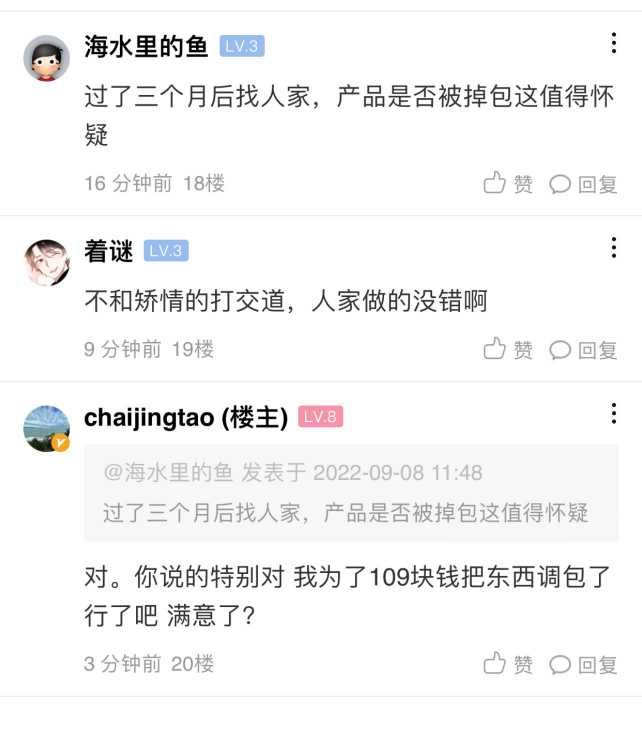Like chaijingtao's comment on floor 20
Image resolution: width=642 pixels, height=733 pixels.
coord(508,664)
